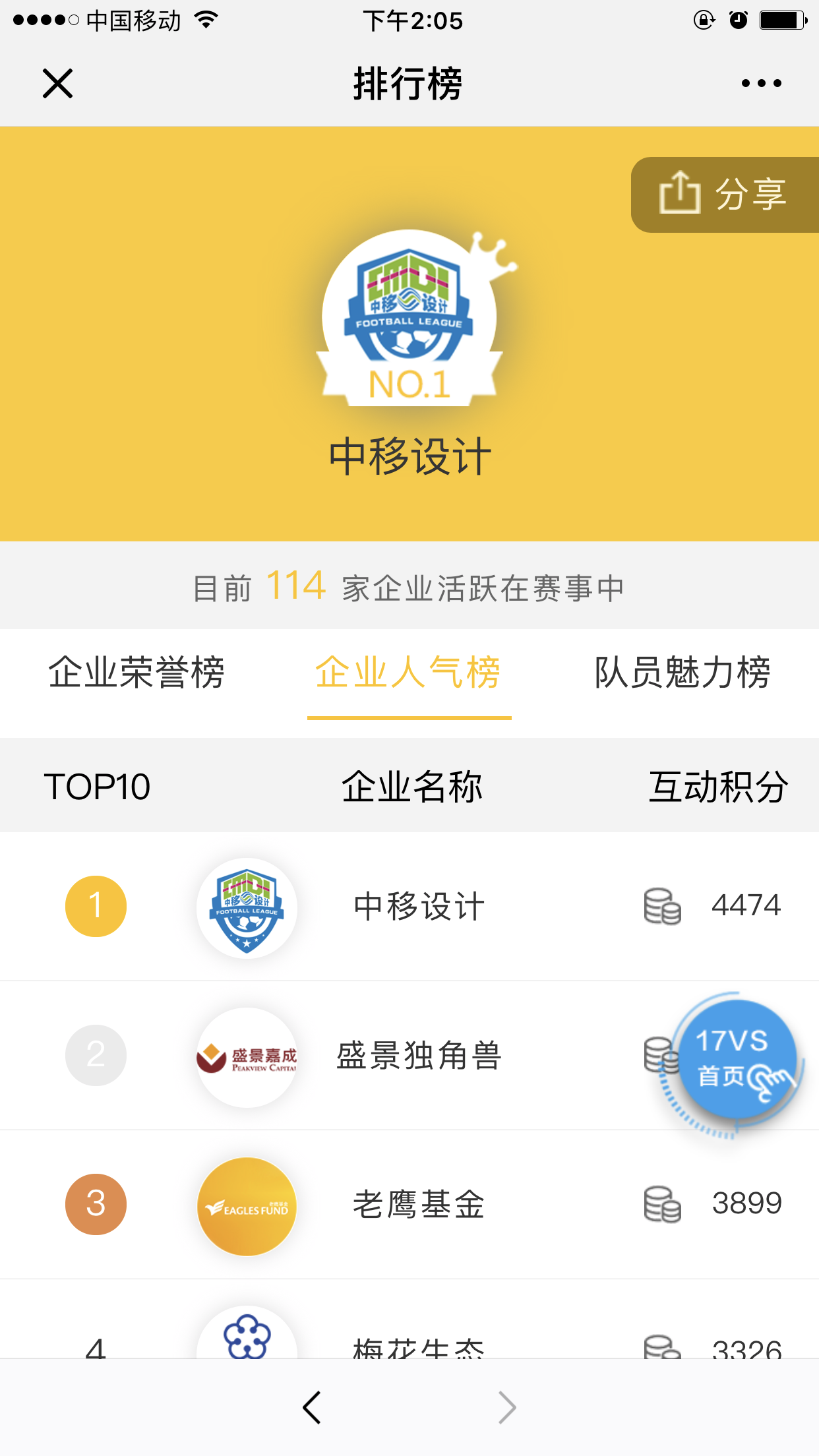Switch to the 企业荣誉榜 tab
This screenshot has height=1456, width=819.
click(136, 673)
